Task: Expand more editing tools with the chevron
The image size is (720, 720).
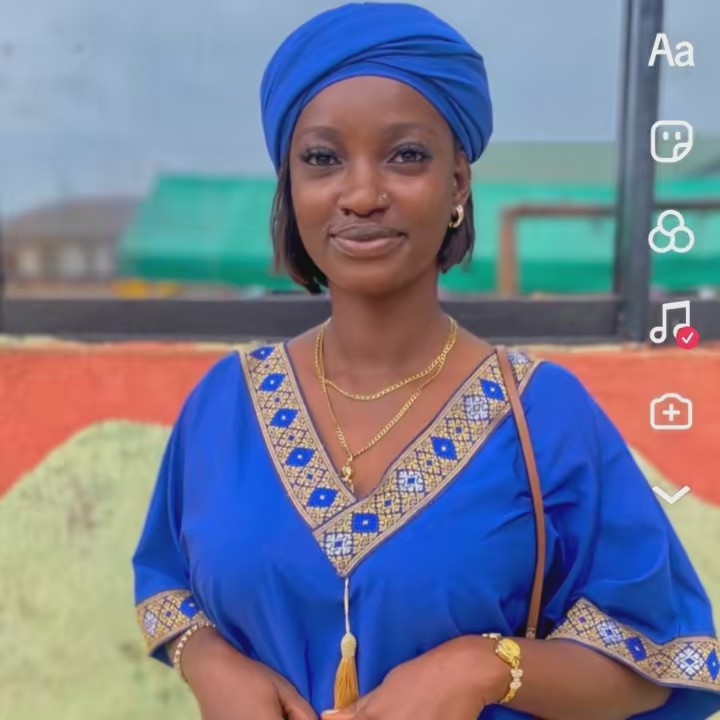Action: 671,494
